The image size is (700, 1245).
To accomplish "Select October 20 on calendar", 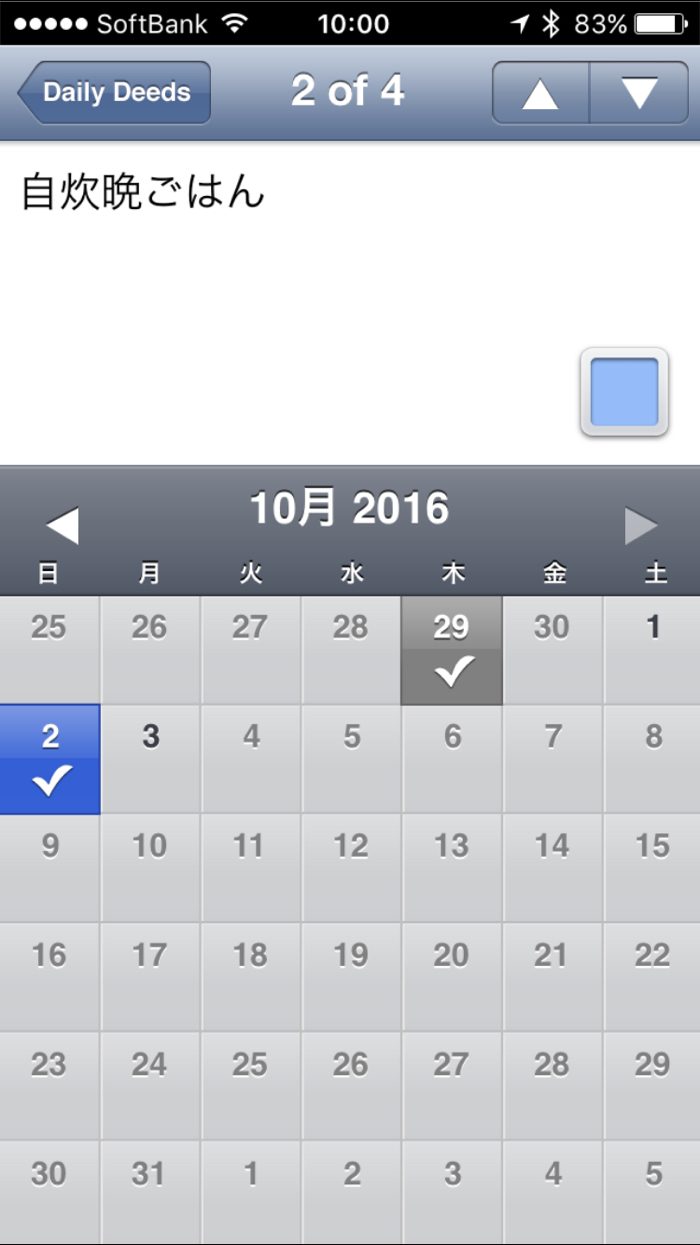I will [452, 977].
